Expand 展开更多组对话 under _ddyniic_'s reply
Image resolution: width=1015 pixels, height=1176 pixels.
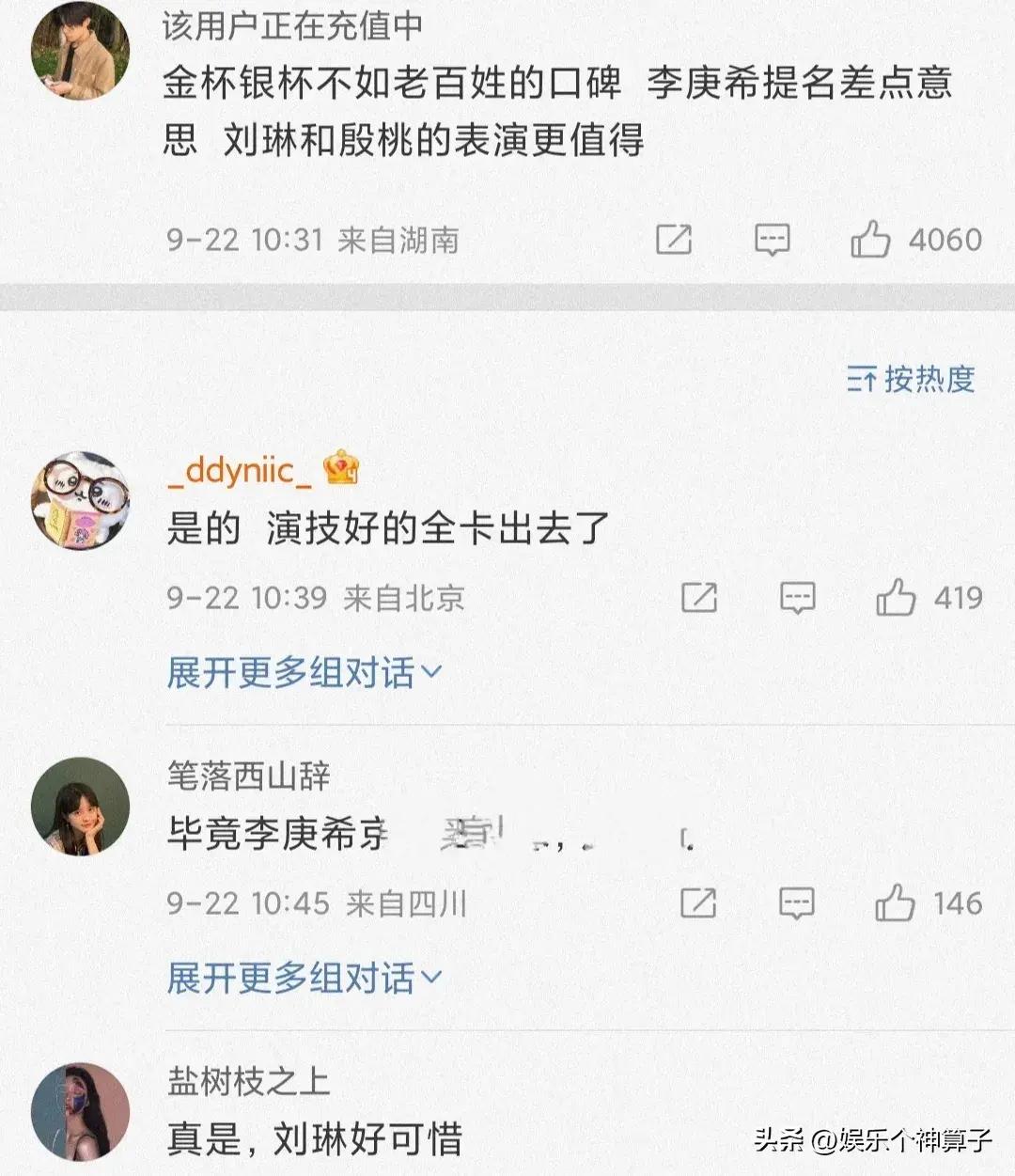tap(304, 673)
